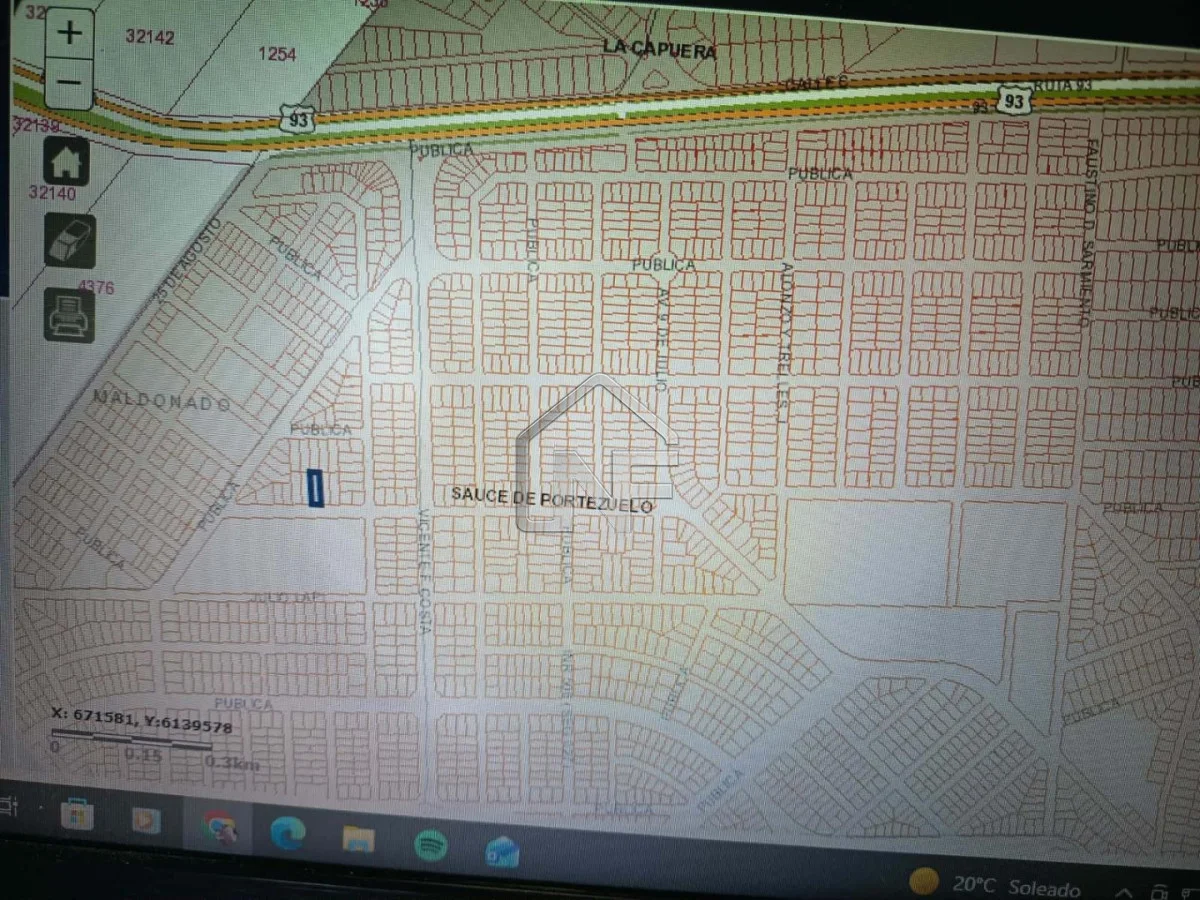This screenshot has width=1200, height=900.
Task: Open Outlook from the taskbar
Action: click(x=501, y=851)
